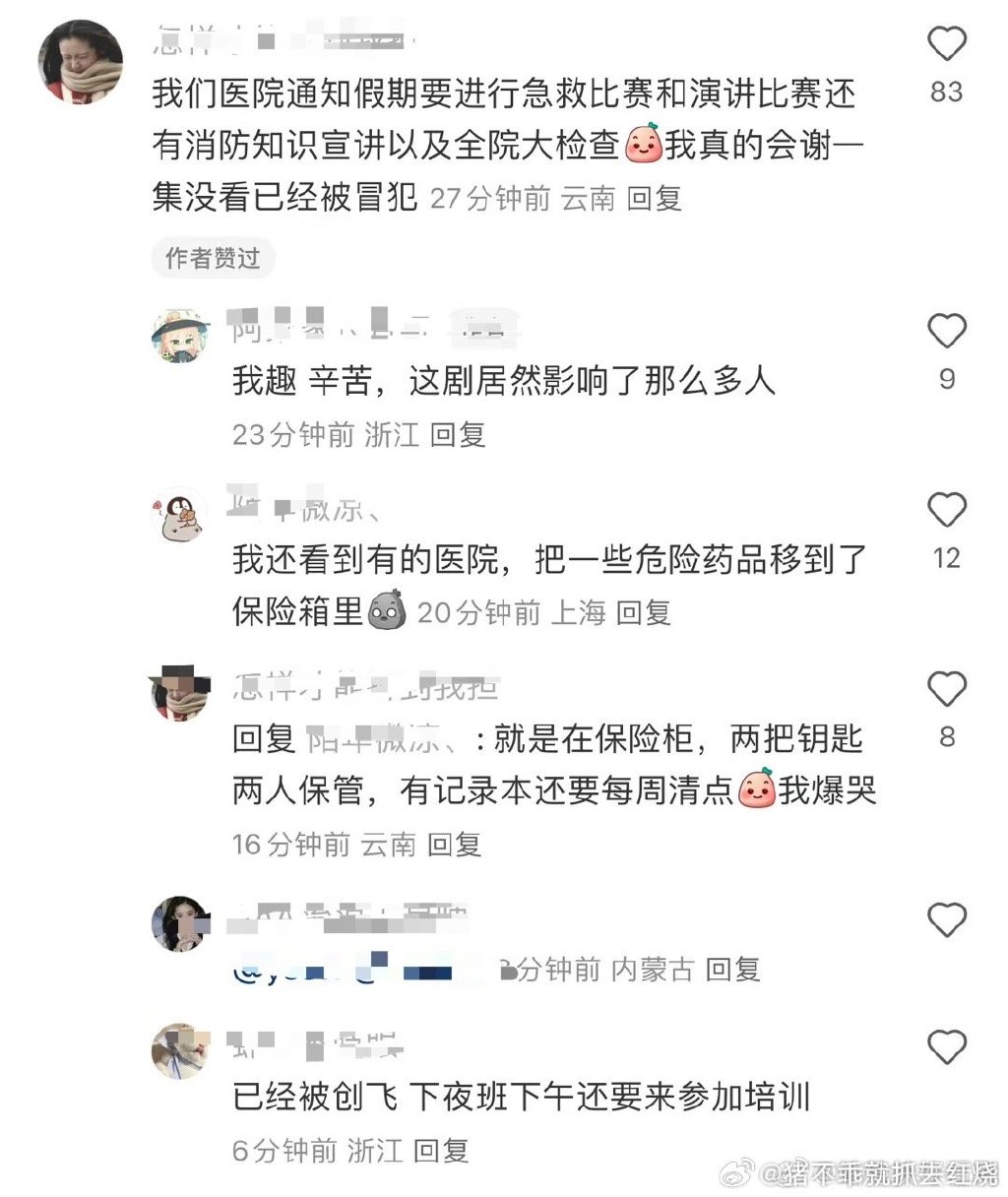The image size is (1008, 1197).
Task: Like the comment starting with 已经被创飞
Action: click(947, 1047)
